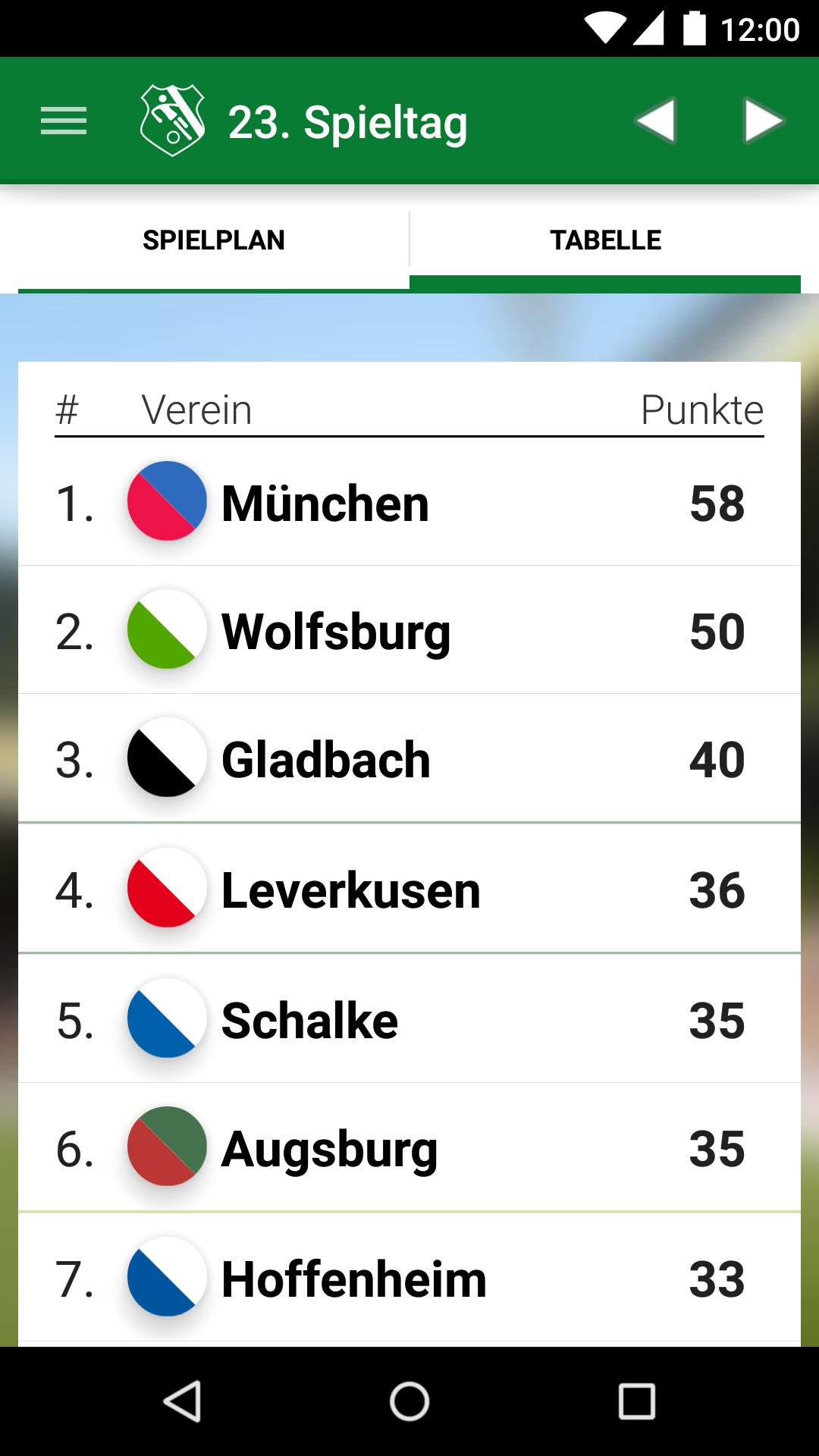Advance to next Spieltag with right arrow
Screen dimensions: 819x1456
pyautogui.click(x=764, y=119)
